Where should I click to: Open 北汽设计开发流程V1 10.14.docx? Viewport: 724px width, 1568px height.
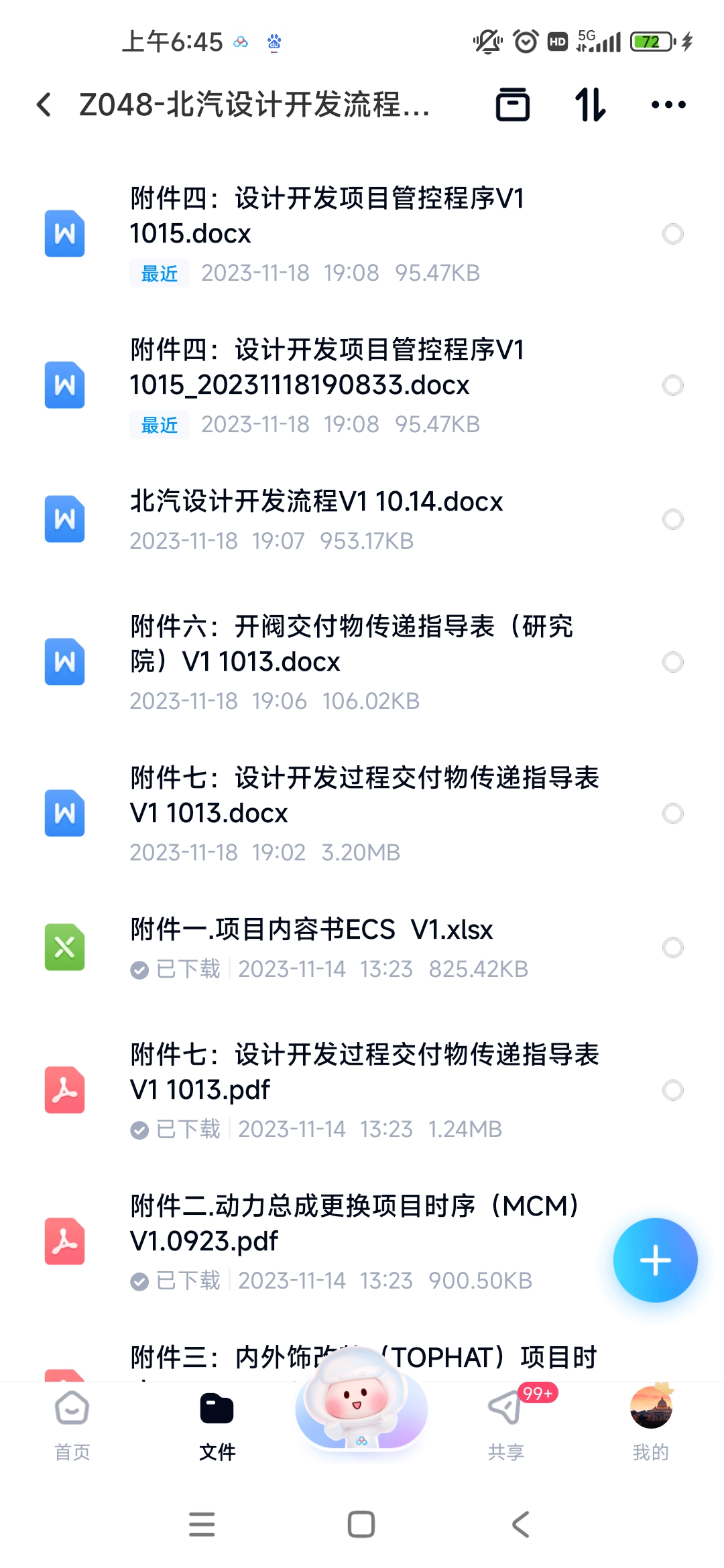(x=362, y=519)
